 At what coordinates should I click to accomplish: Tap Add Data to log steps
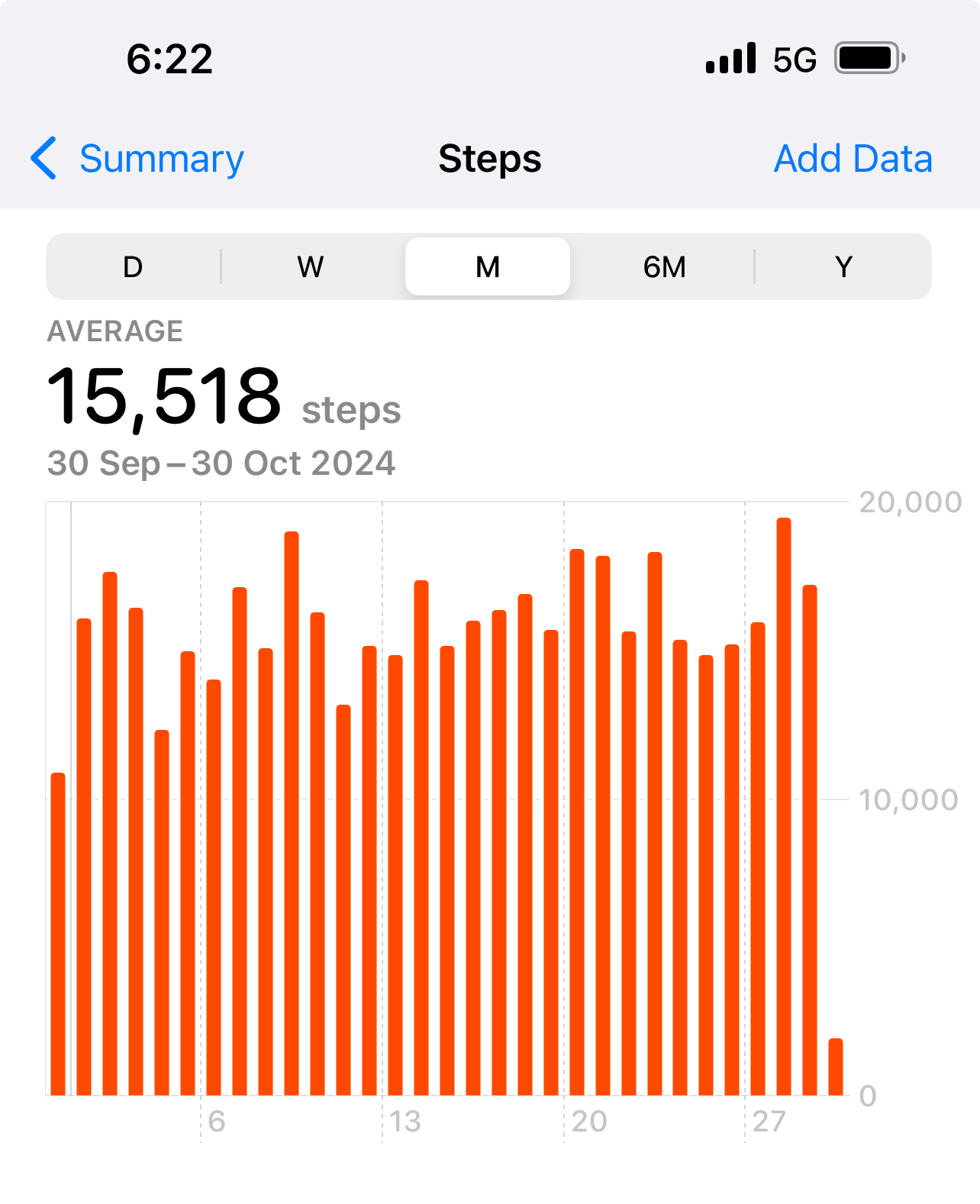point(853,159)
